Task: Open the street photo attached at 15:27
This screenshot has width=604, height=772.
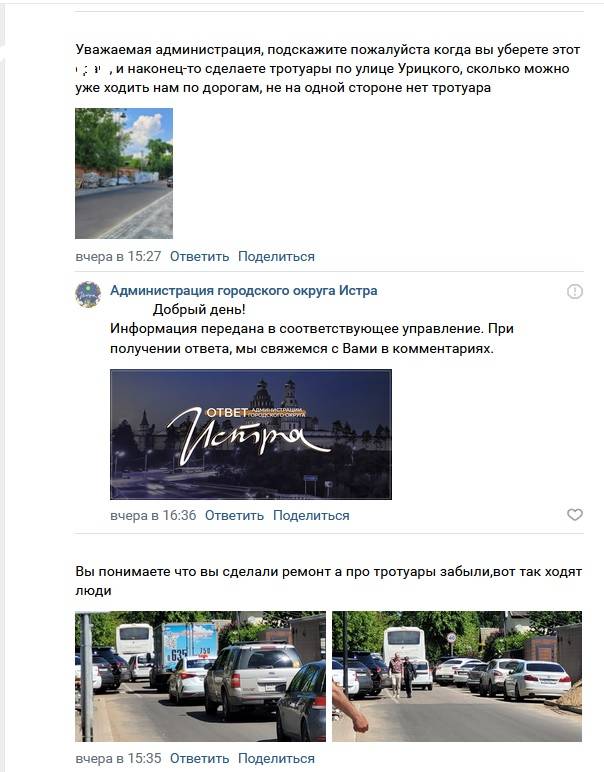Action: (x=124, y=173)
